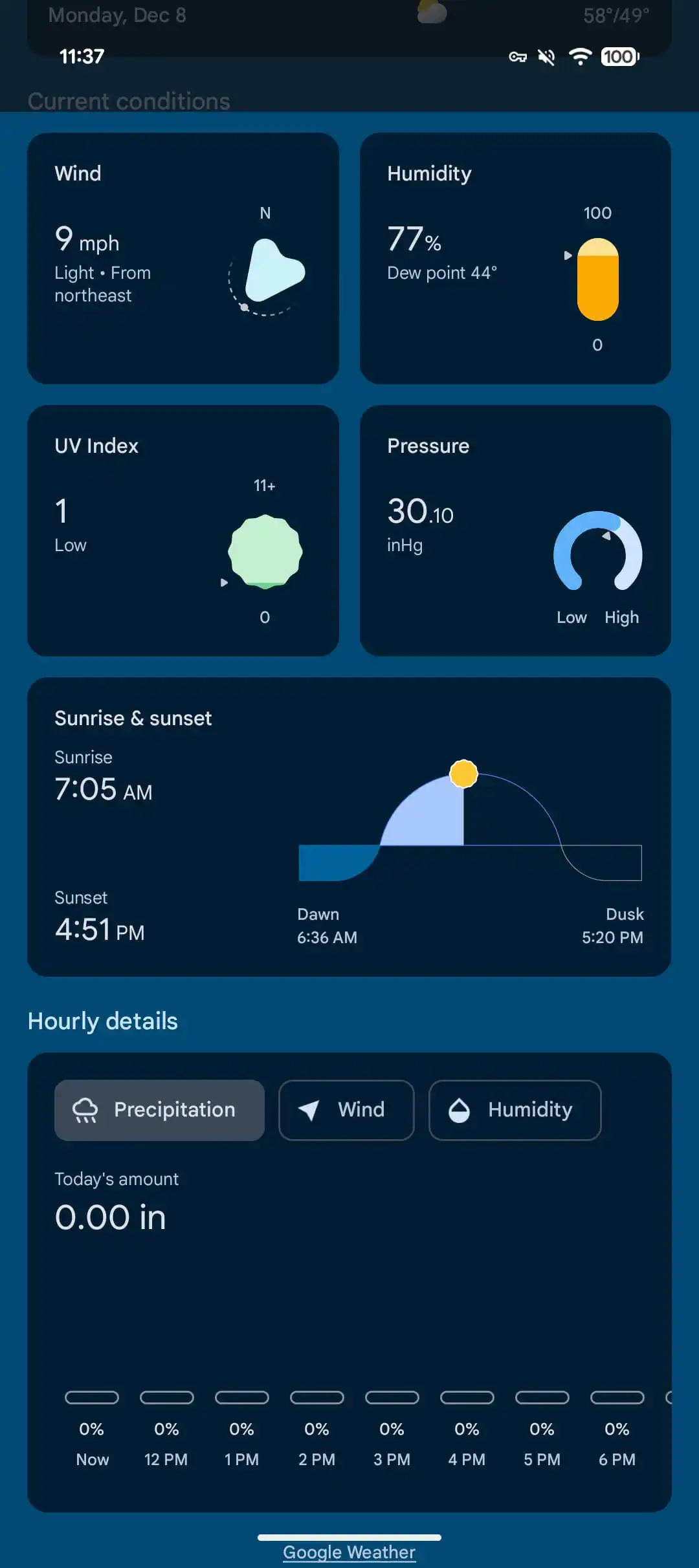Screen dimensions: 699x1568
Task: Switch hourly view to Humidity
Action: pos(515,1110)
